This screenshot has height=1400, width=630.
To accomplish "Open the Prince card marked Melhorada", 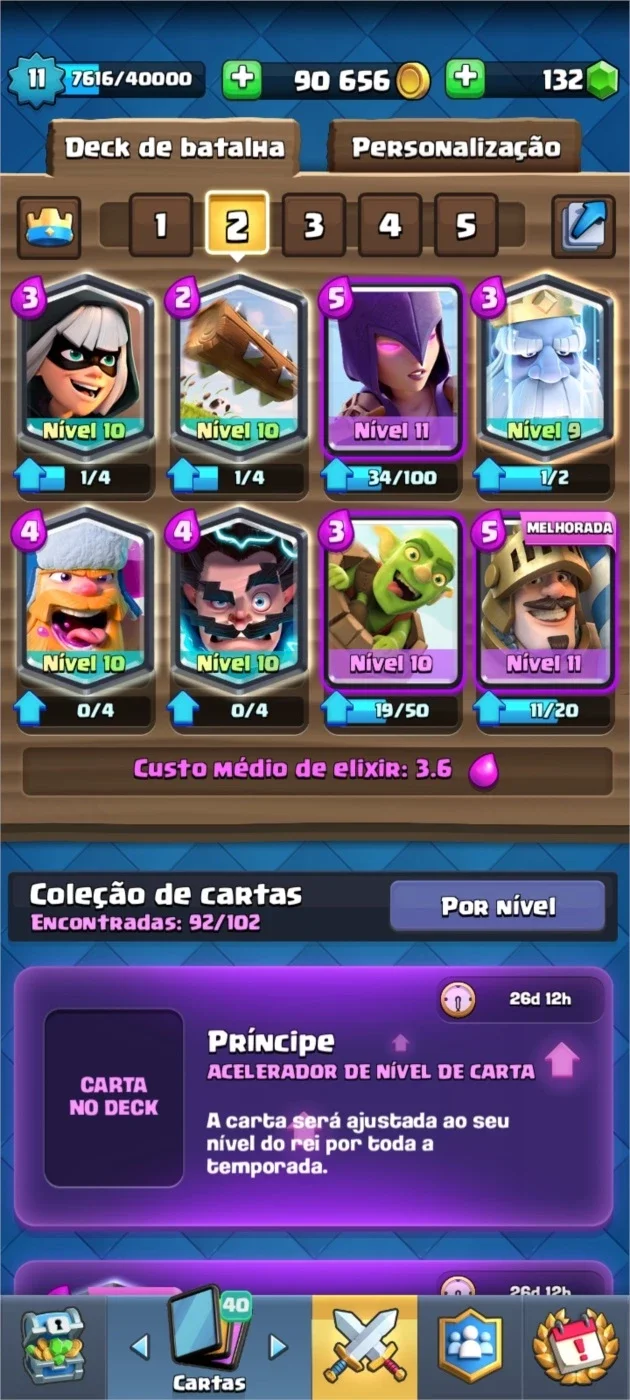I will pyautogui.click(x=546, y=598).
